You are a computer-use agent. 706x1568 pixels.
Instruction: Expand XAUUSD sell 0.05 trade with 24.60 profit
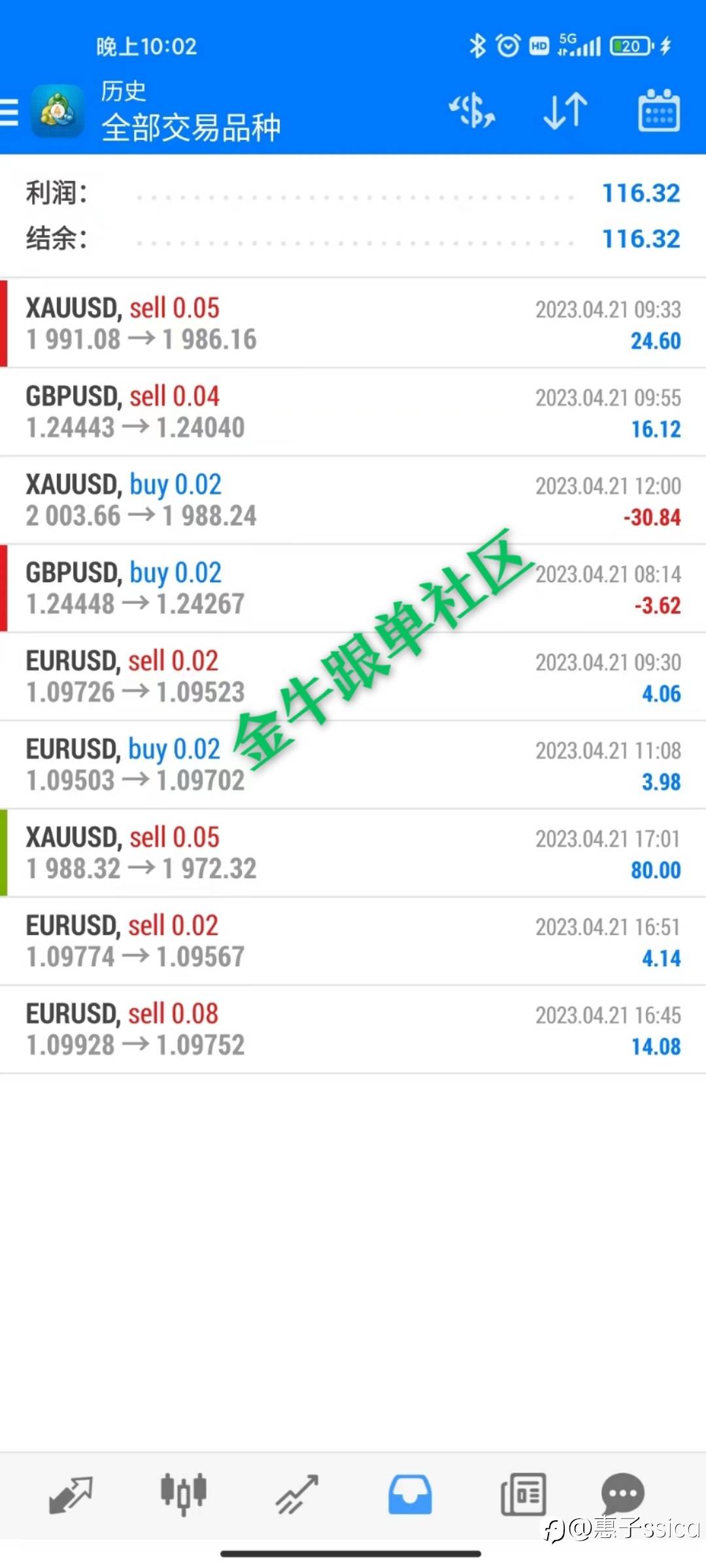click(x=353, y=323)
